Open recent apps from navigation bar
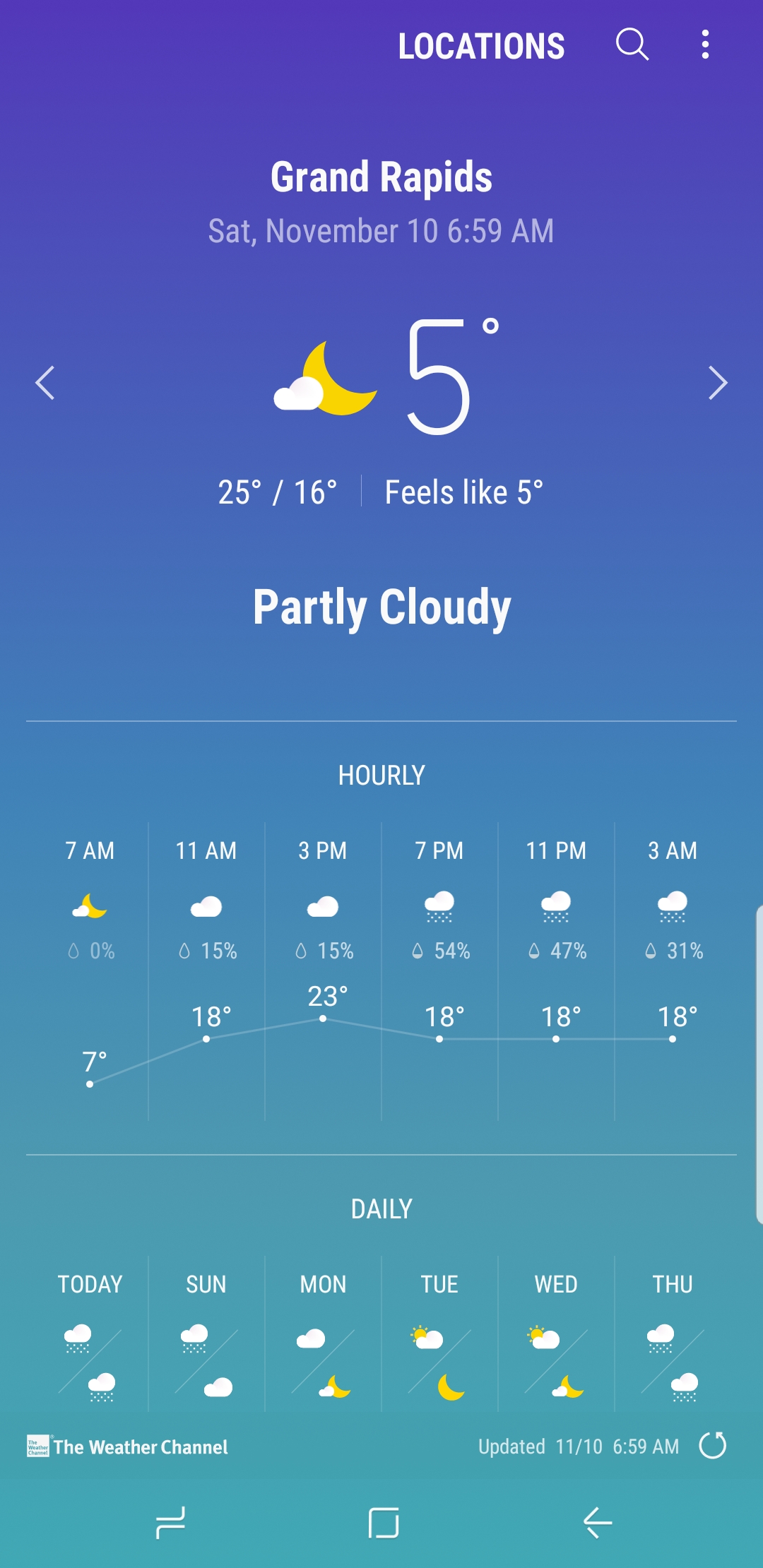Screen dimensions: 763x1568 click(170, 1522)
